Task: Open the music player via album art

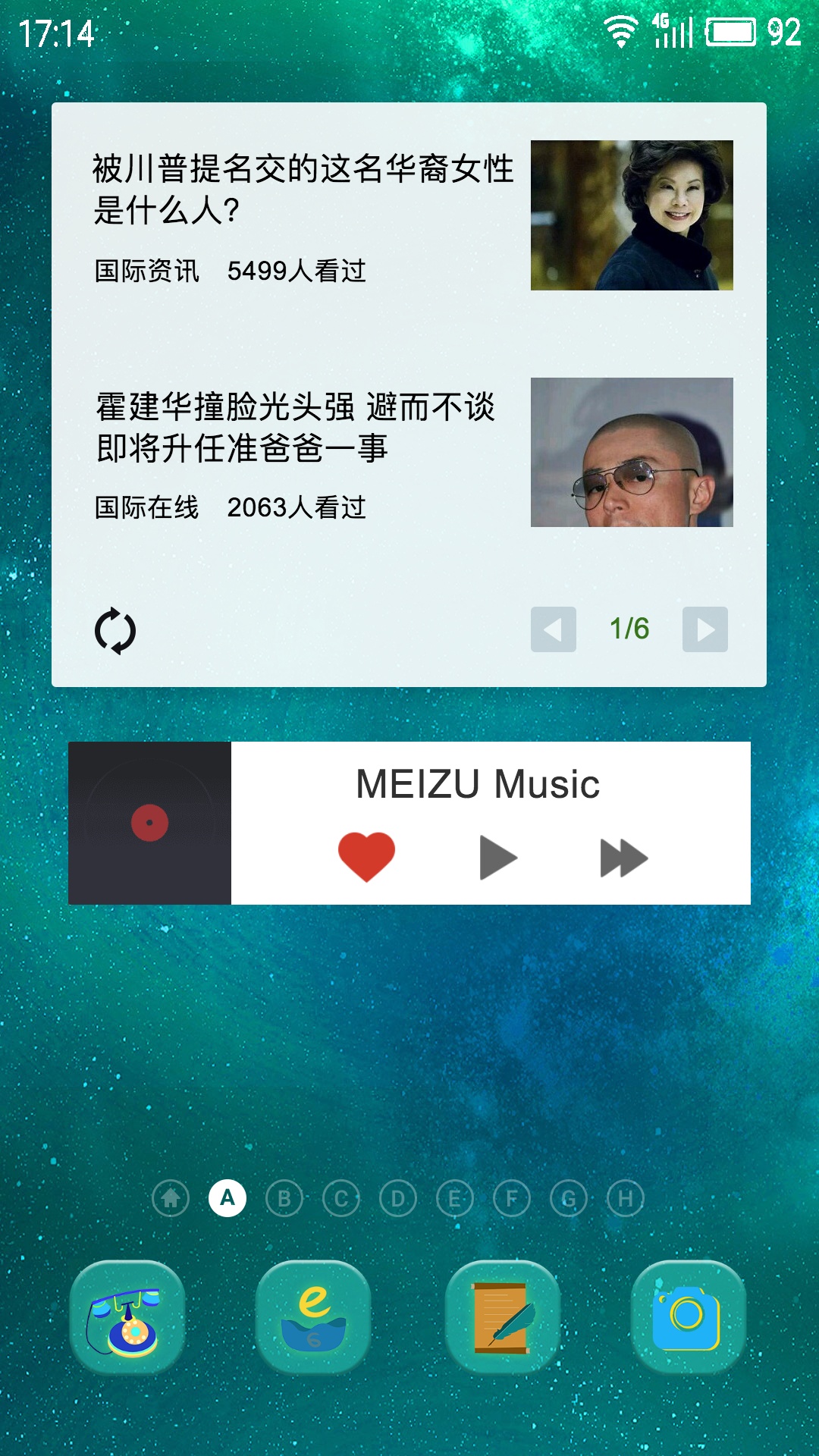Action: [149, 823]
